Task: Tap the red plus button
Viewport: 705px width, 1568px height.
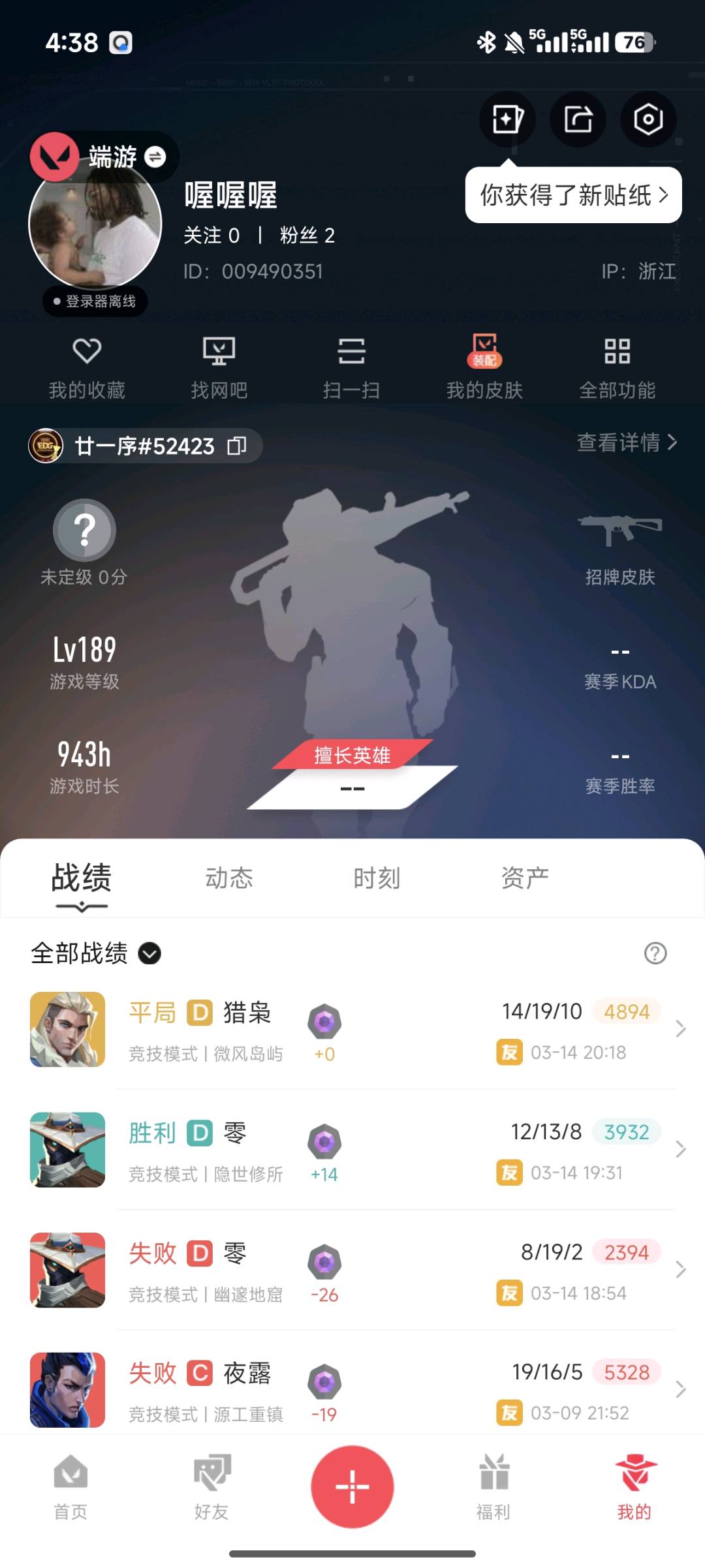Action: click(x=352, y=1486)
